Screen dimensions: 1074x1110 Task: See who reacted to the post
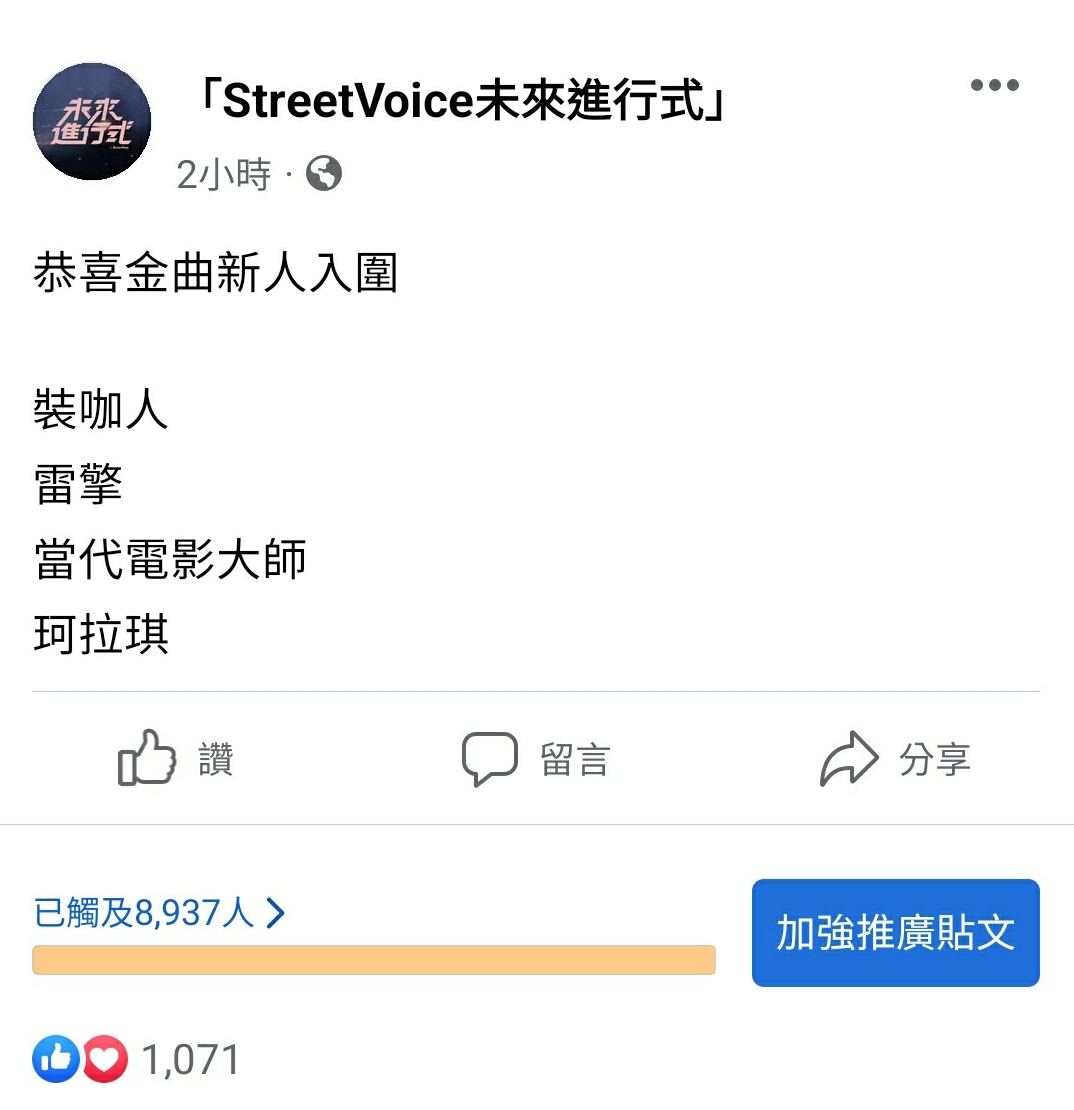[136, 1060]
